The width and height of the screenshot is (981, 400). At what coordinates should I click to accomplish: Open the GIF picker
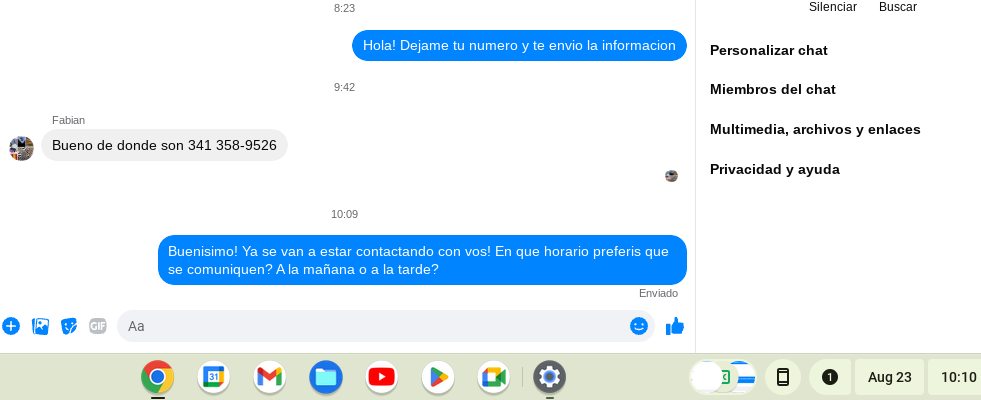tap(97, 326)
